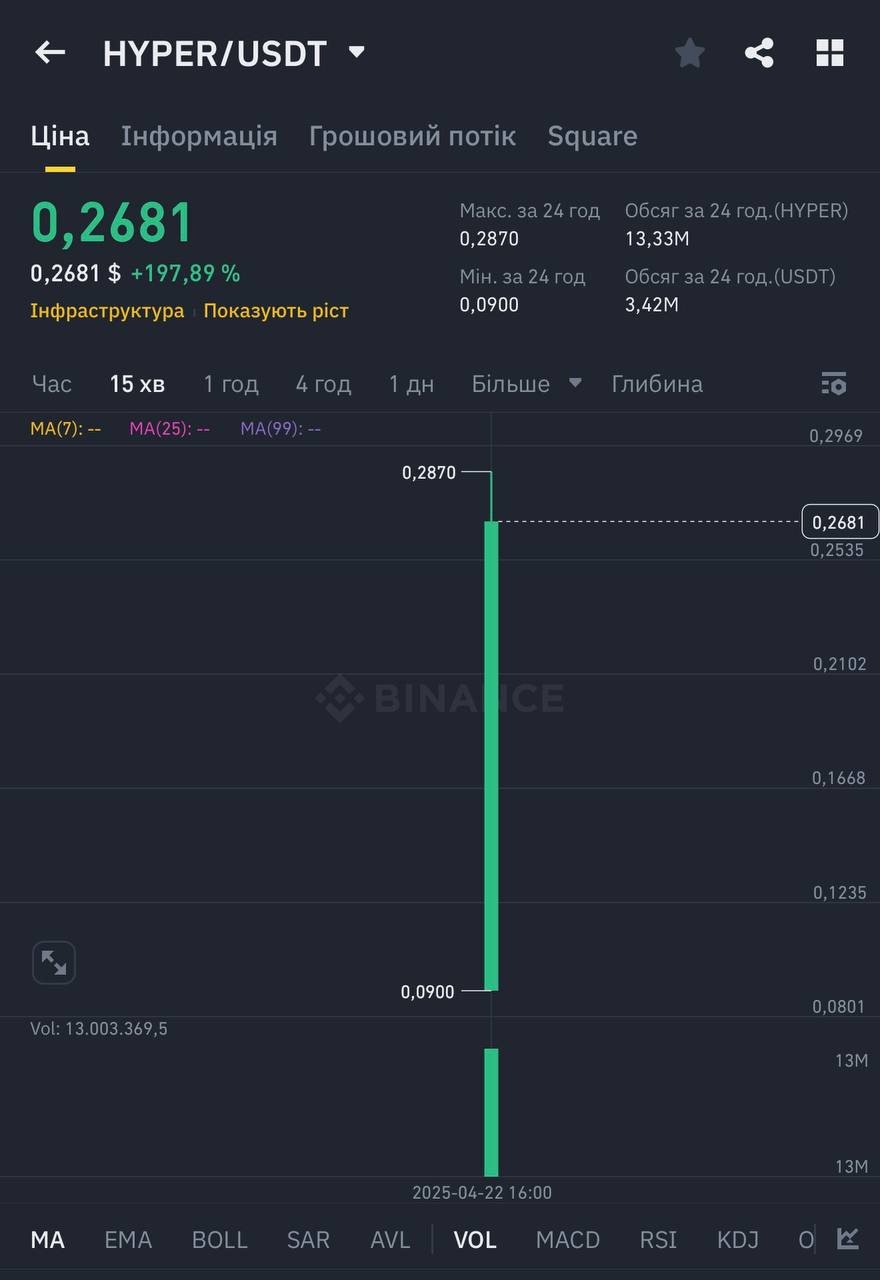Switch to the Глибина depth view
Viewport: 880px width, 1280px height.
[657, 384]
